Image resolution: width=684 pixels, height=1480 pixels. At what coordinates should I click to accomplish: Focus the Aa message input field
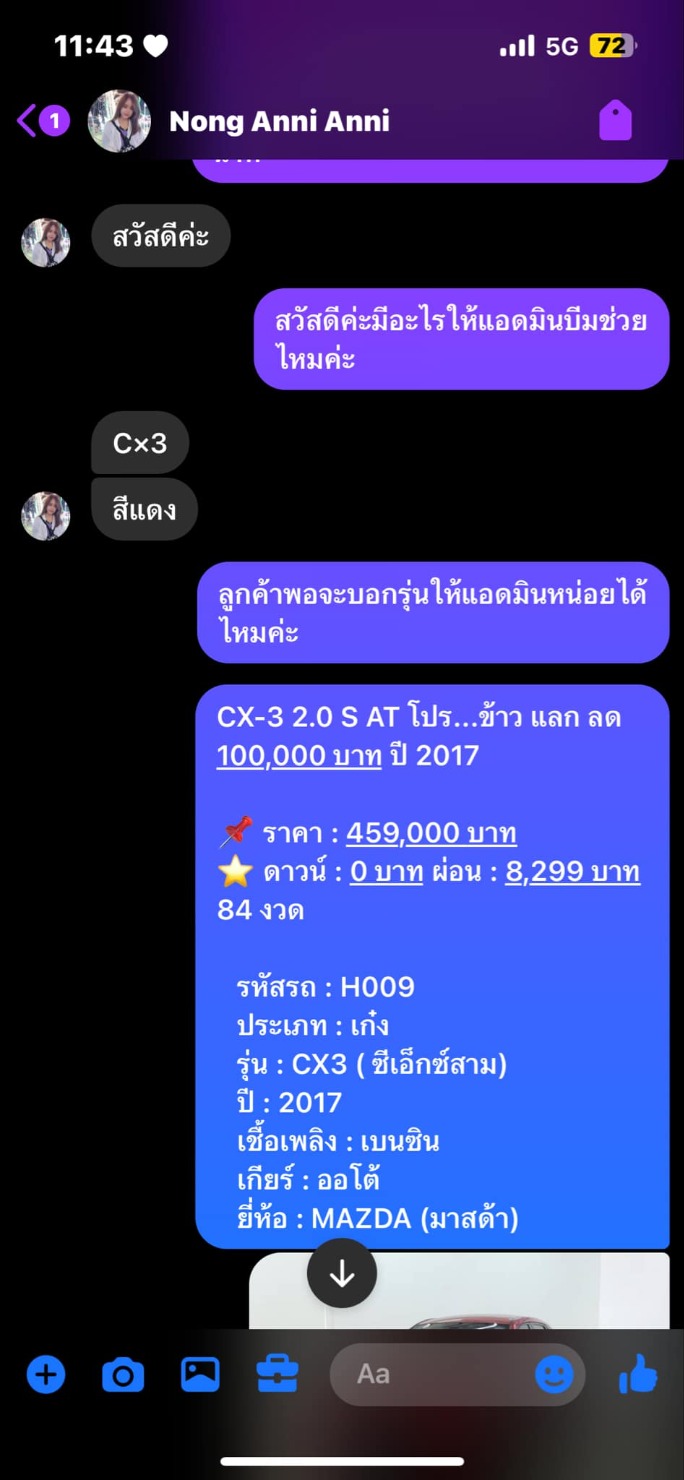[x=430, y=1374]
